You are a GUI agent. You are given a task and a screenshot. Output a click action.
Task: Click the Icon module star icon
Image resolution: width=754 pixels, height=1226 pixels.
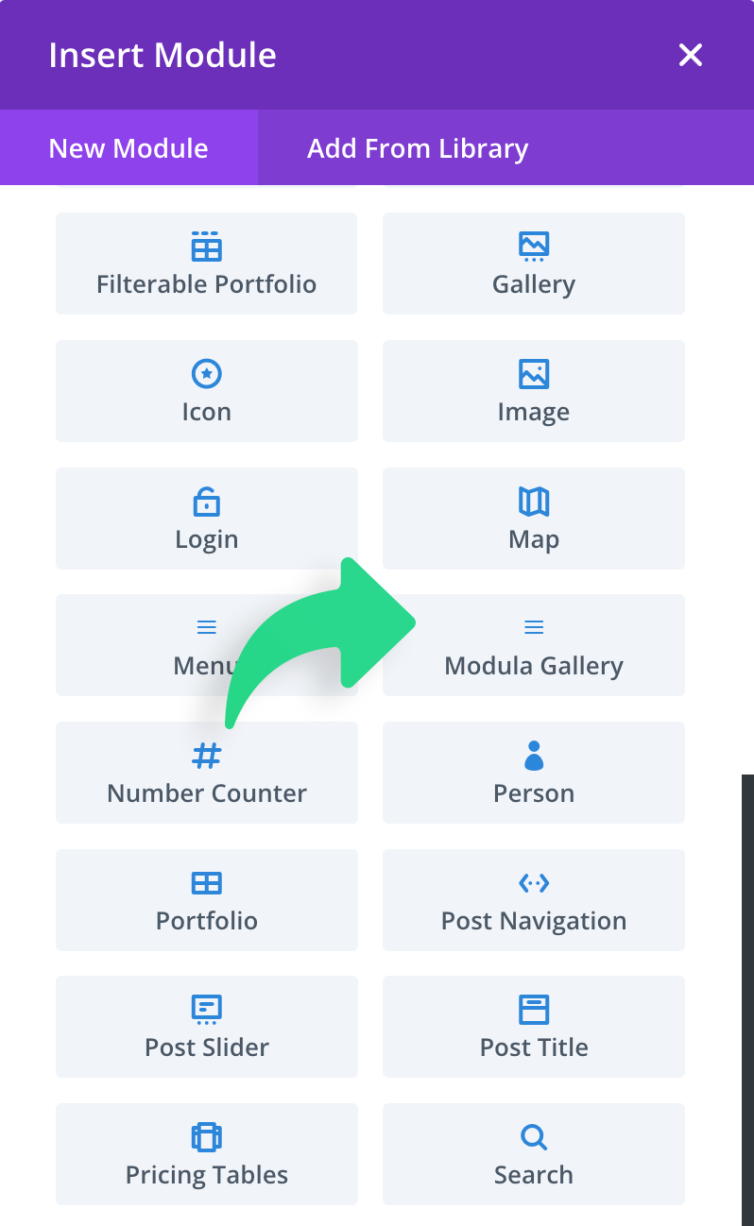(x=206, y=373)
